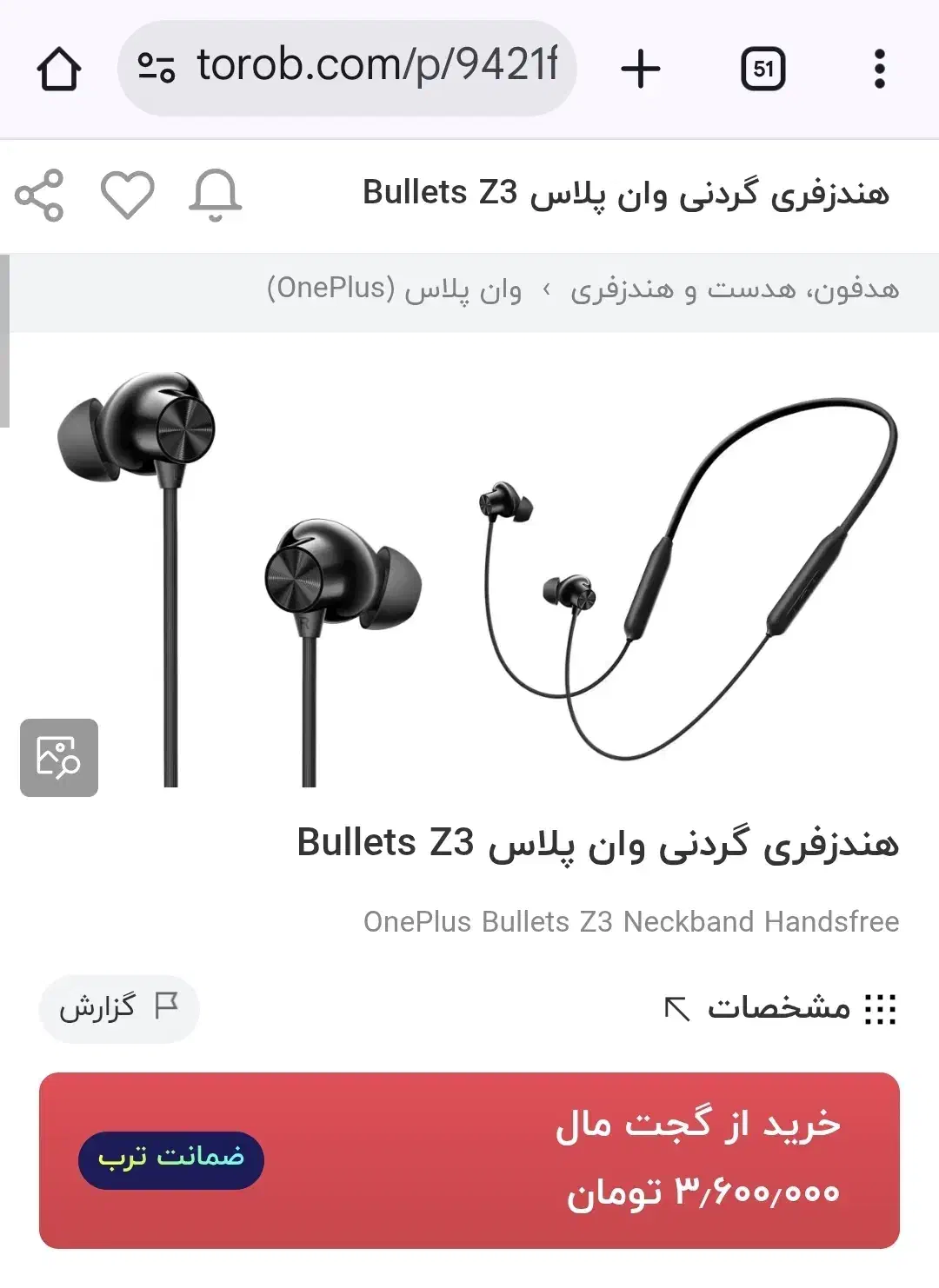The width and height of the screenshot is (939, 1288).
Task: Tap the torob.com address bar
Action: 348,68
